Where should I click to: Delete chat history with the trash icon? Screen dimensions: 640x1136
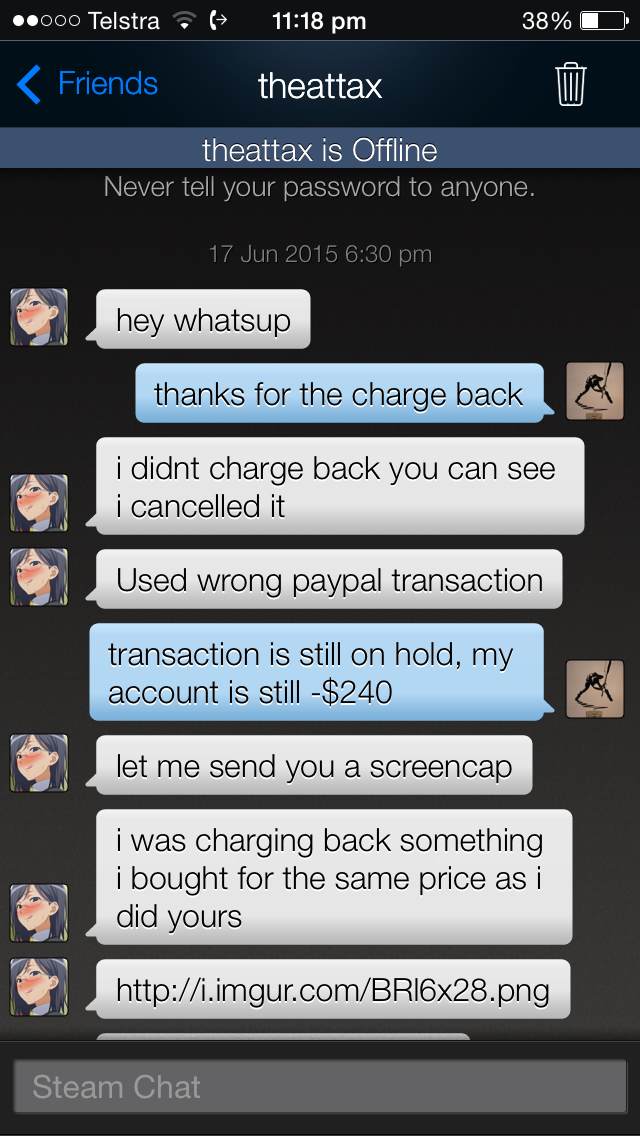tap(570, 84)
